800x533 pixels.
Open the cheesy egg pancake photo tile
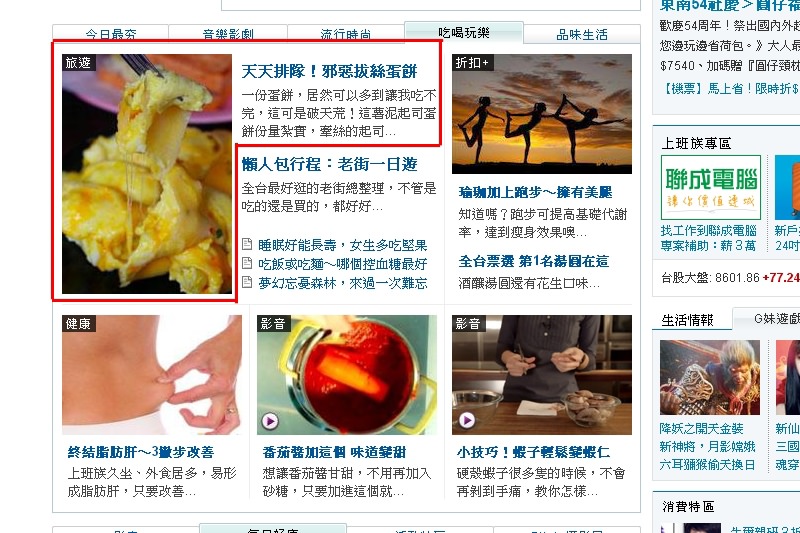[147, 174]
